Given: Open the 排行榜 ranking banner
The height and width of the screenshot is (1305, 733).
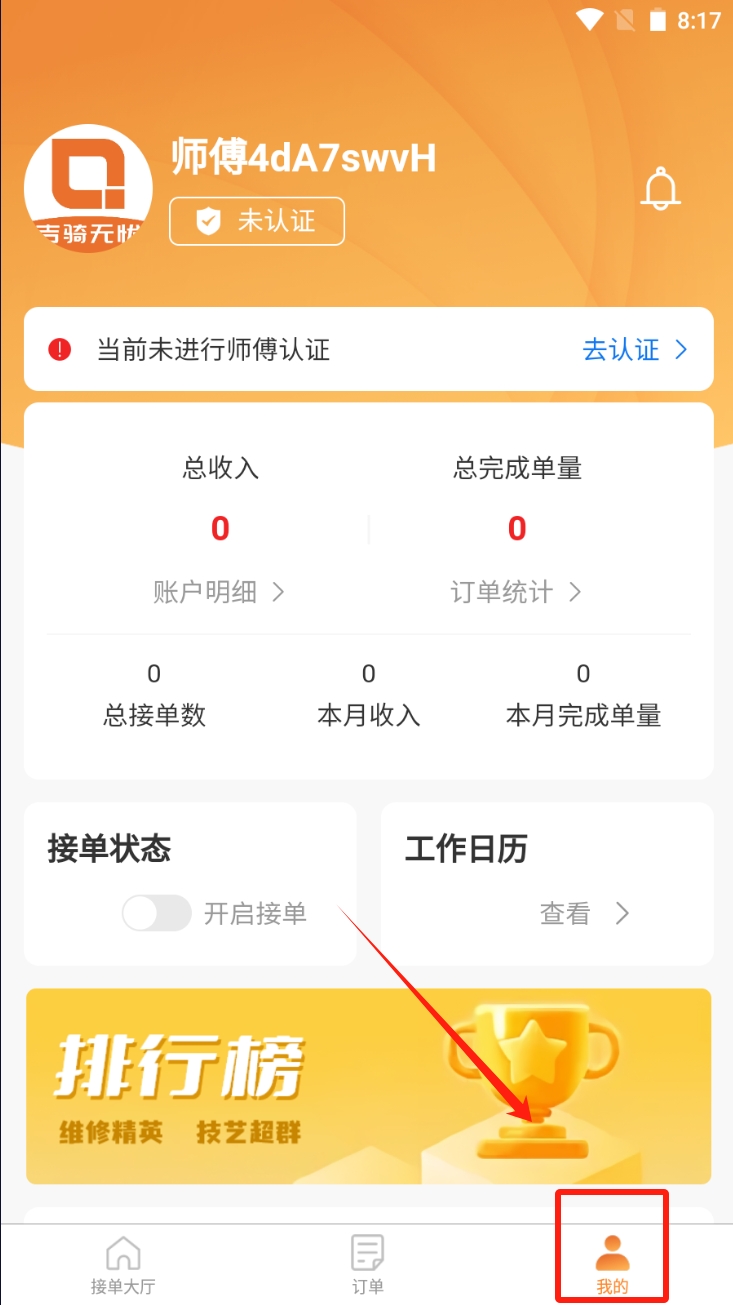Looking at the screenshot, I should point(368,1086).
